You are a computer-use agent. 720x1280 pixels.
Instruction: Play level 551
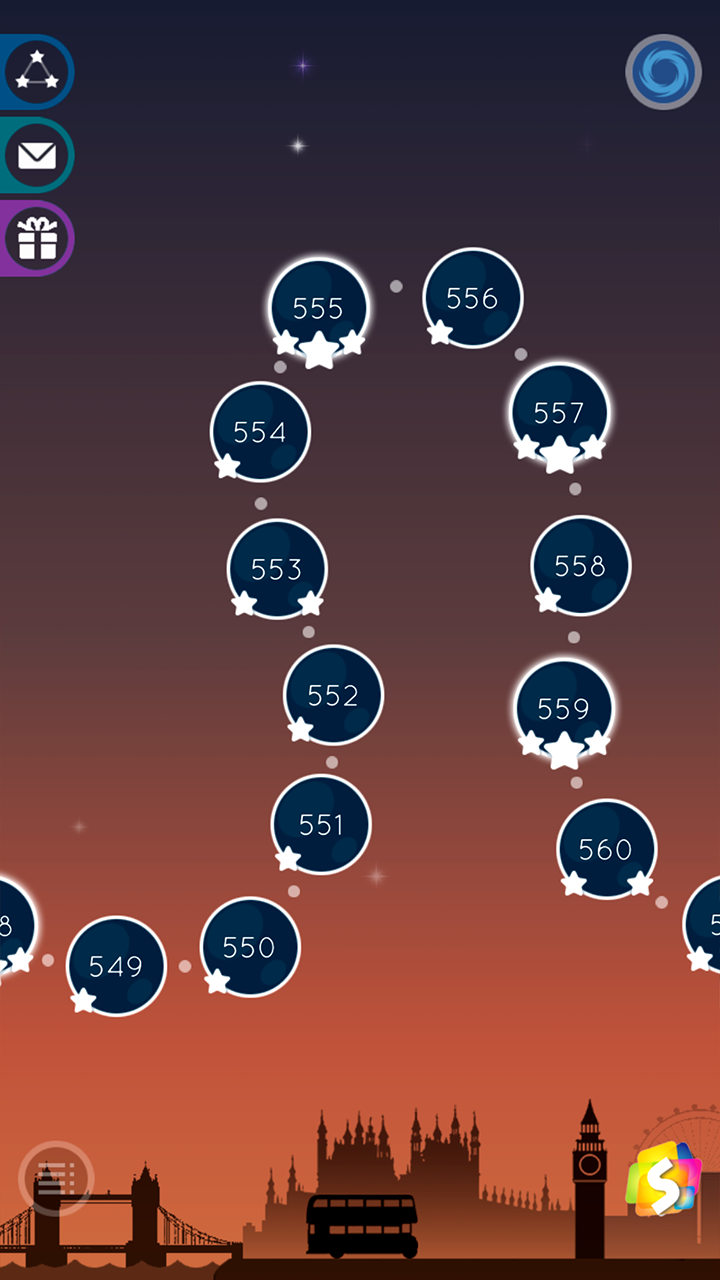321,824
